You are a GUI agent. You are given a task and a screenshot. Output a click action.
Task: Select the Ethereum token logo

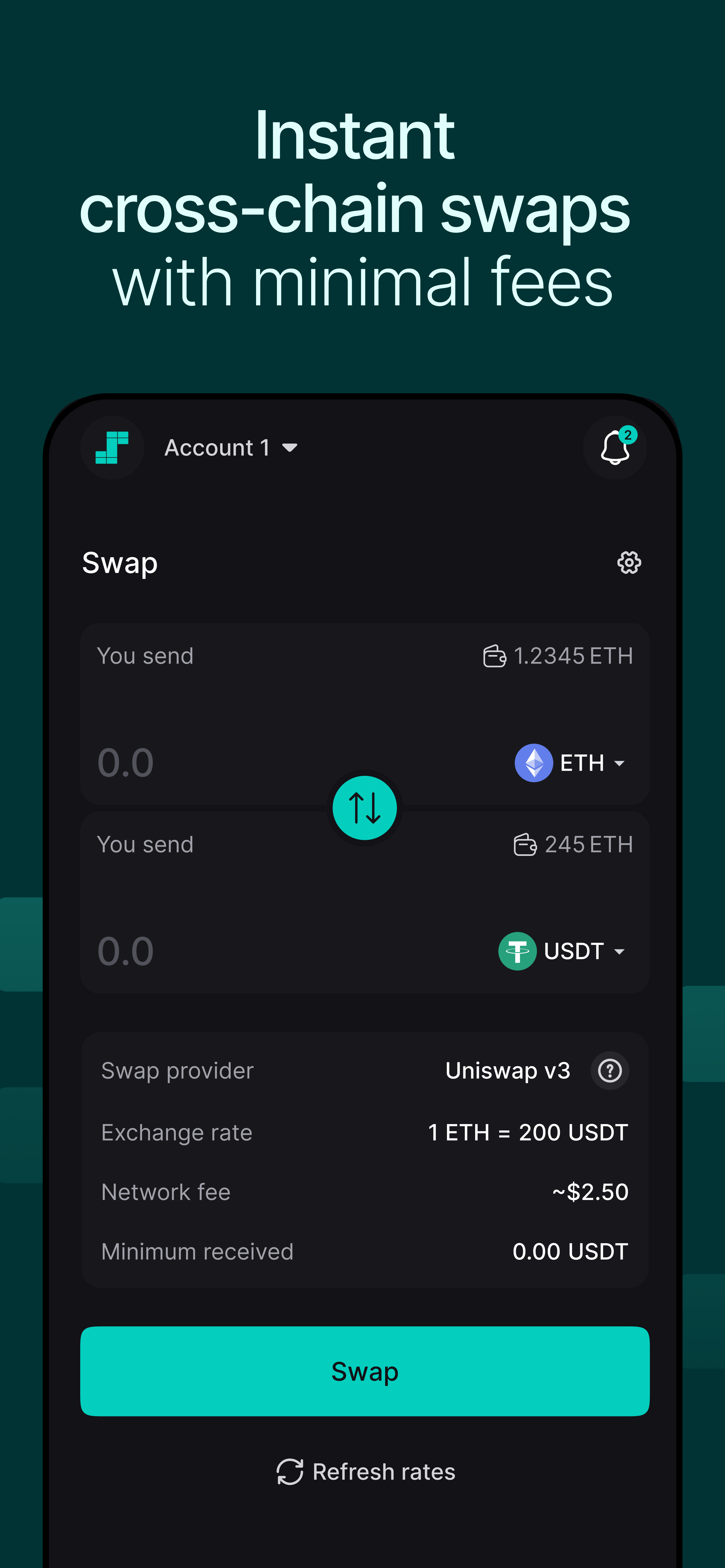[534, 763]
